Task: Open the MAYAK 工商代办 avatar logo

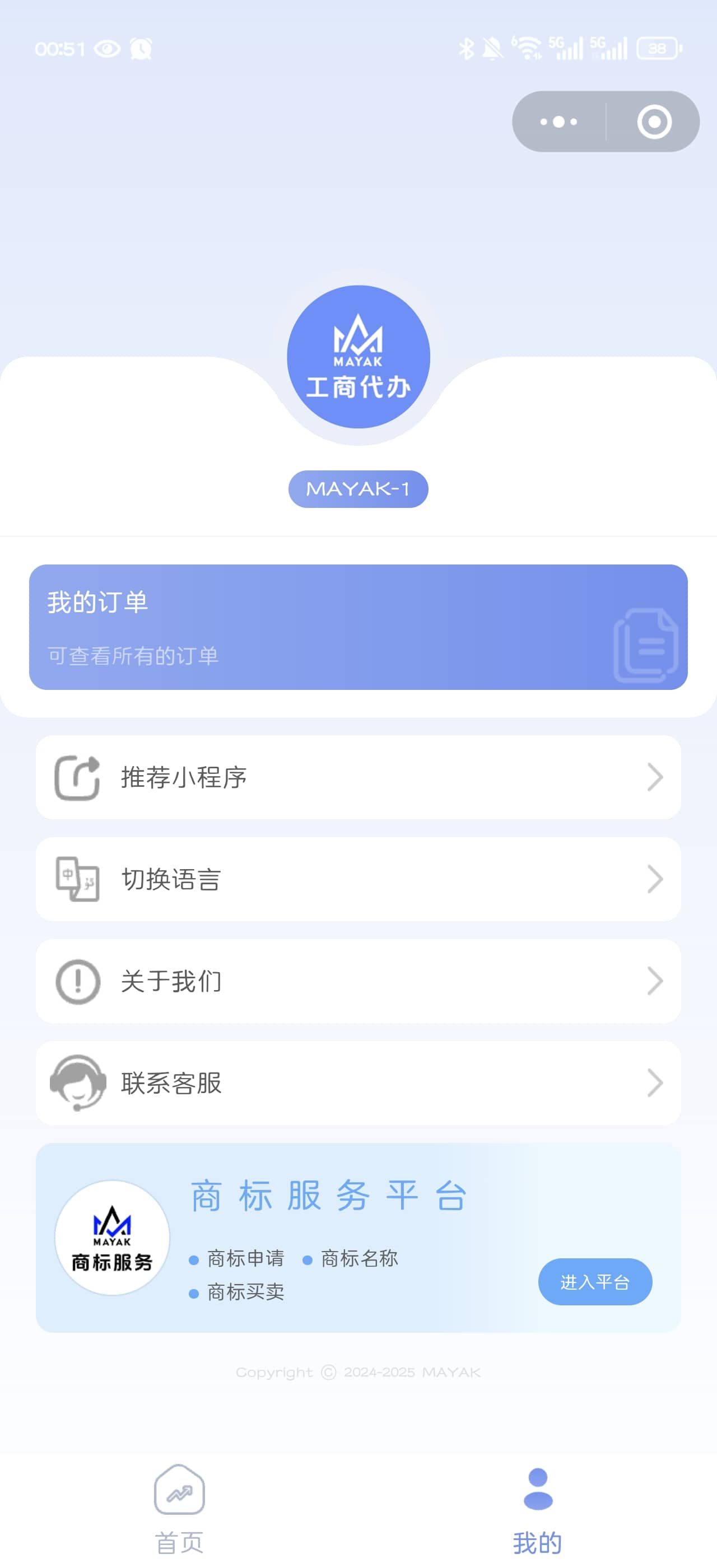Action: [358, 357]
